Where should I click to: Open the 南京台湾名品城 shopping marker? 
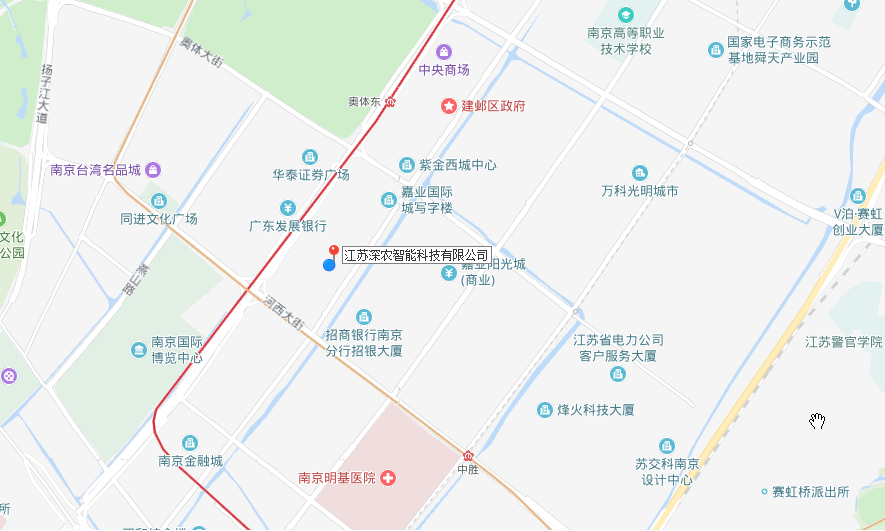point(153,170)
